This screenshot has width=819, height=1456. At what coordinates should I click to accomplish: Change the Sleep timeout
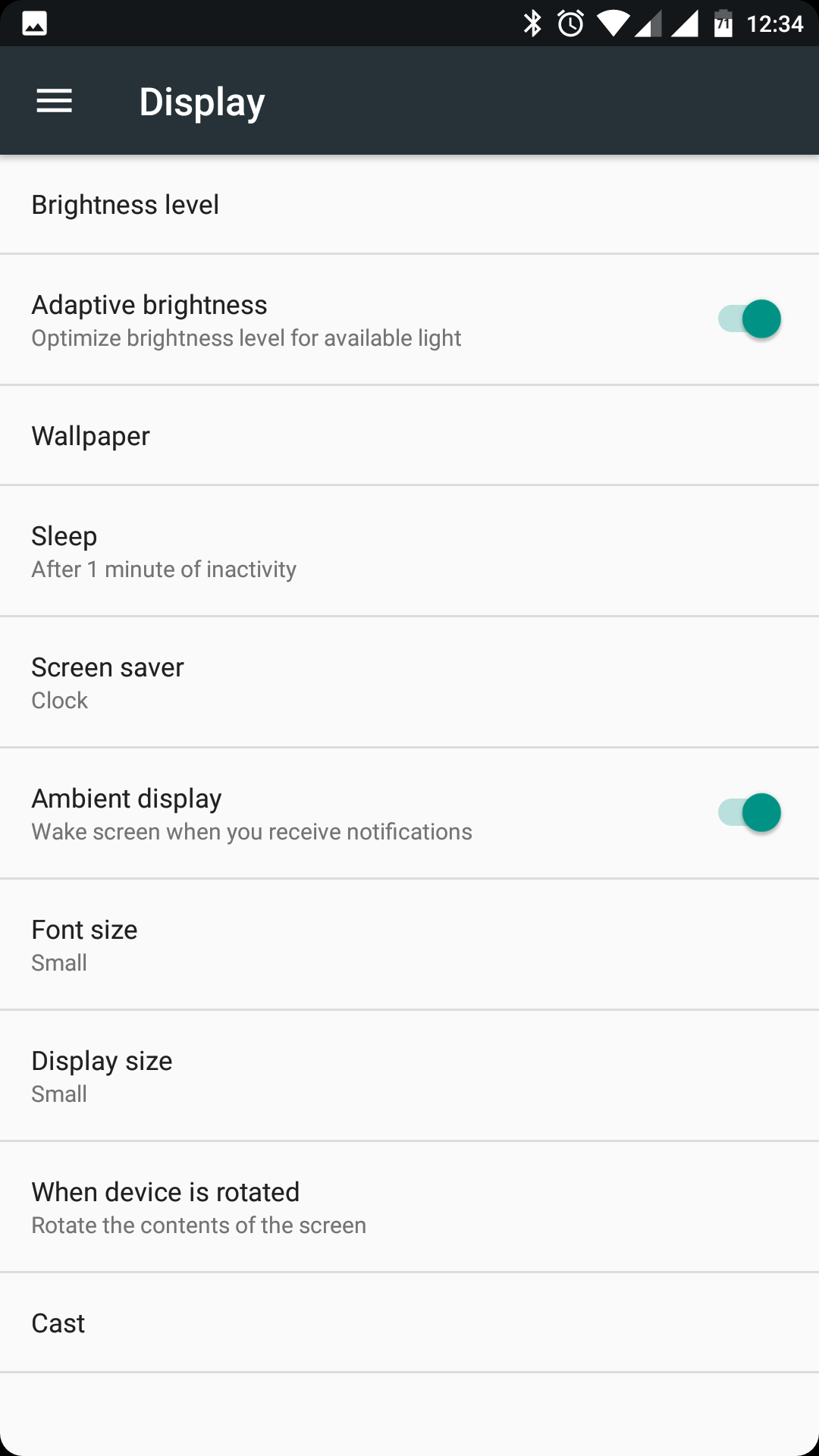click(409, 551)
